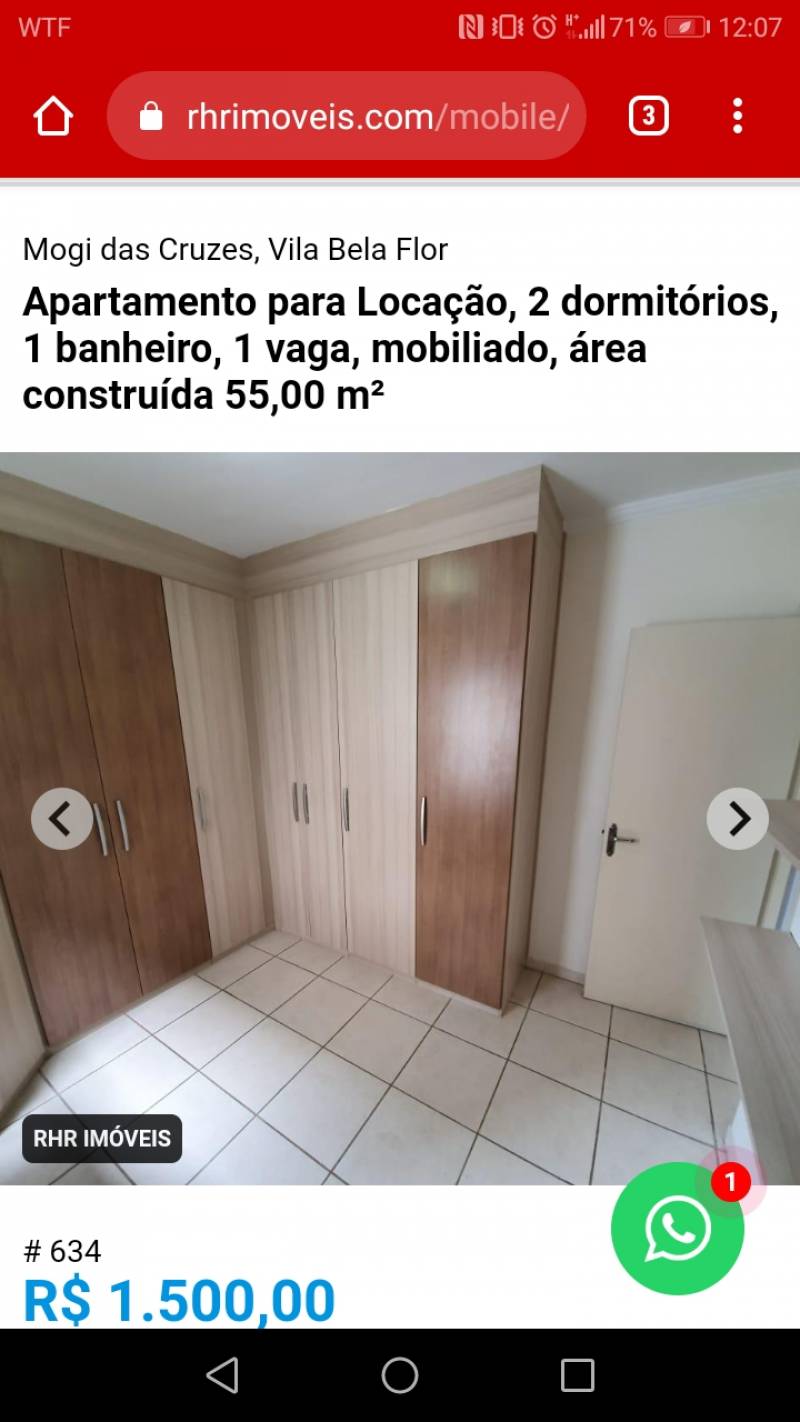Open the tab switcher showing 3 tabs

pyautogui.click(x=648, y=117)
